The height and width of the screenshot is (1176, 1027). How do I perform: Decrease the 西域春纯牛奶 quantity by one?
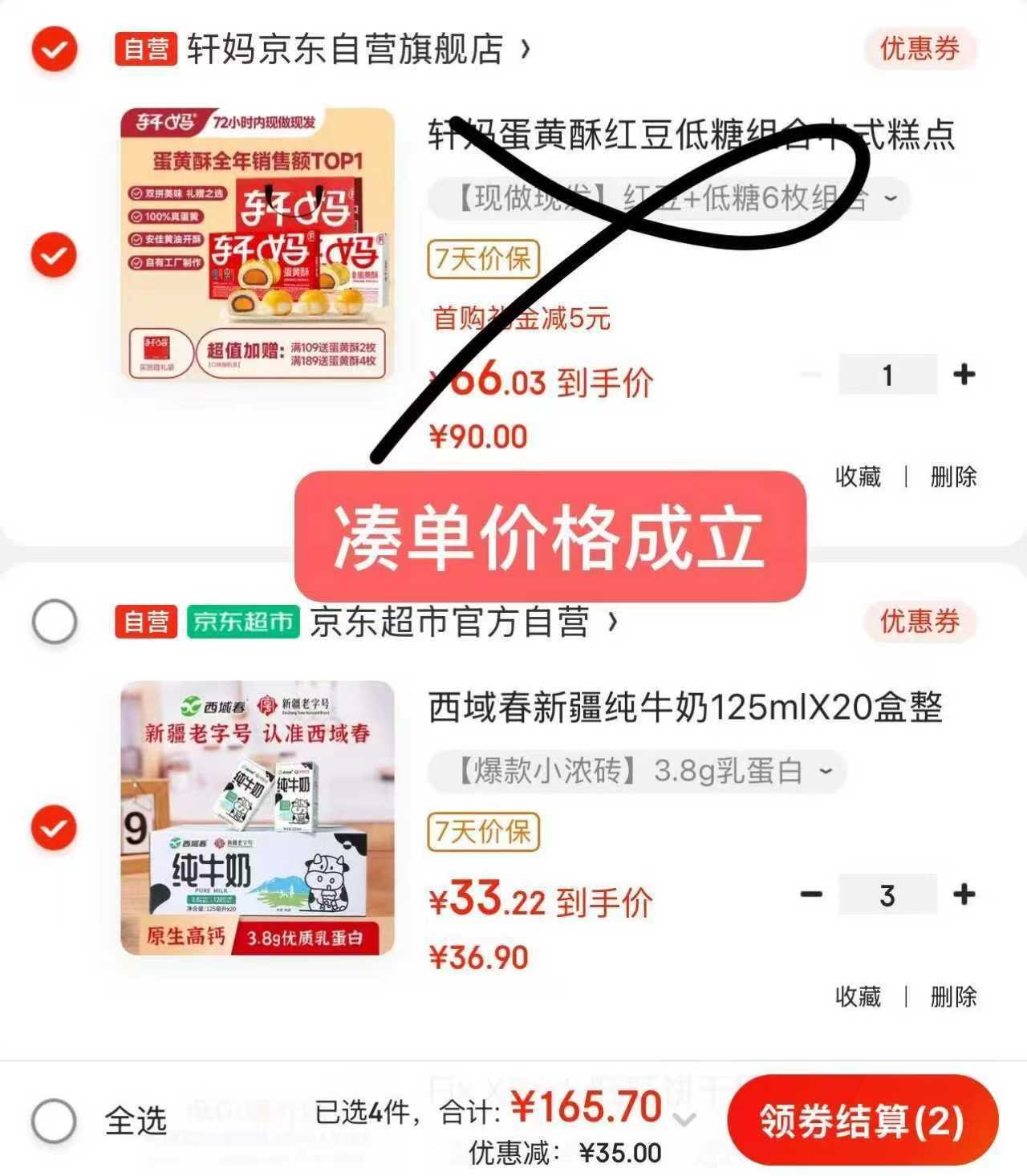click(x=811, y=894)
